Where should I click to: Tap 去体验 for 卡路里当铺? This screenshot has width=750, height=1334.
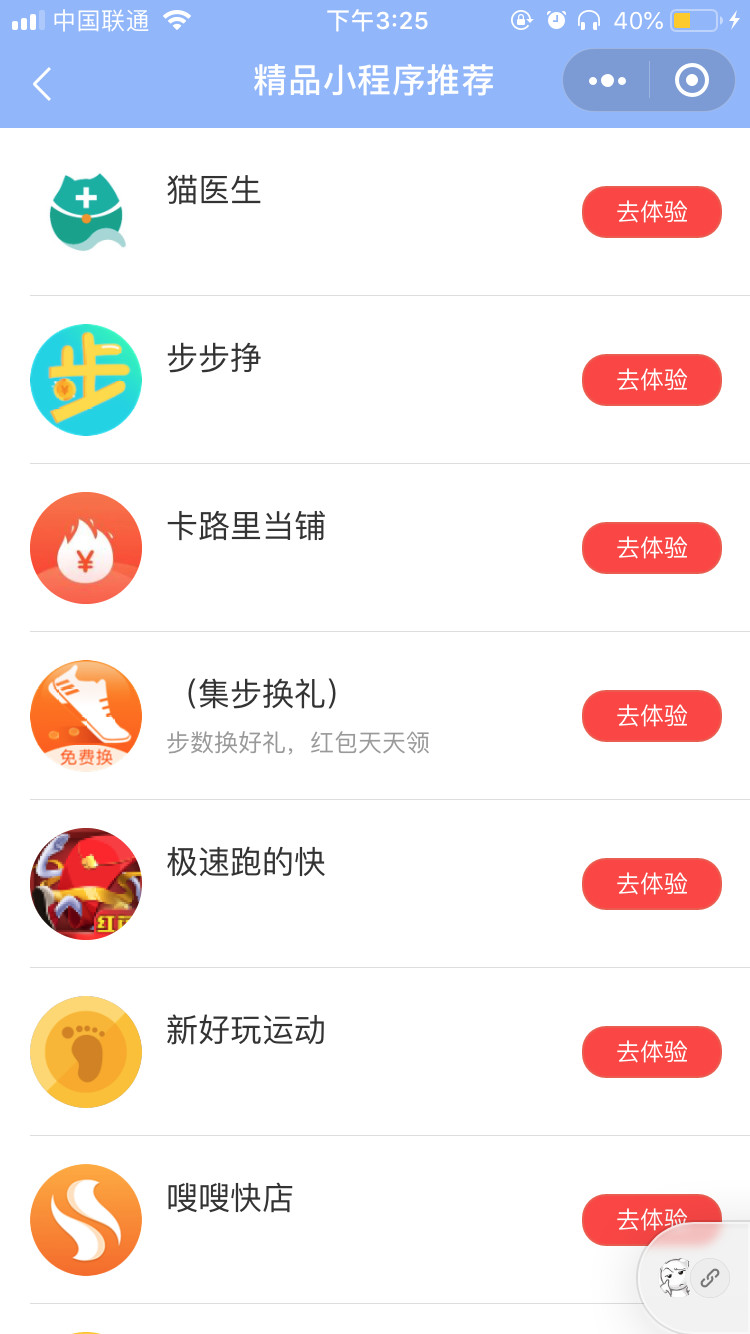pyautogui.click(x=652, y=548)
